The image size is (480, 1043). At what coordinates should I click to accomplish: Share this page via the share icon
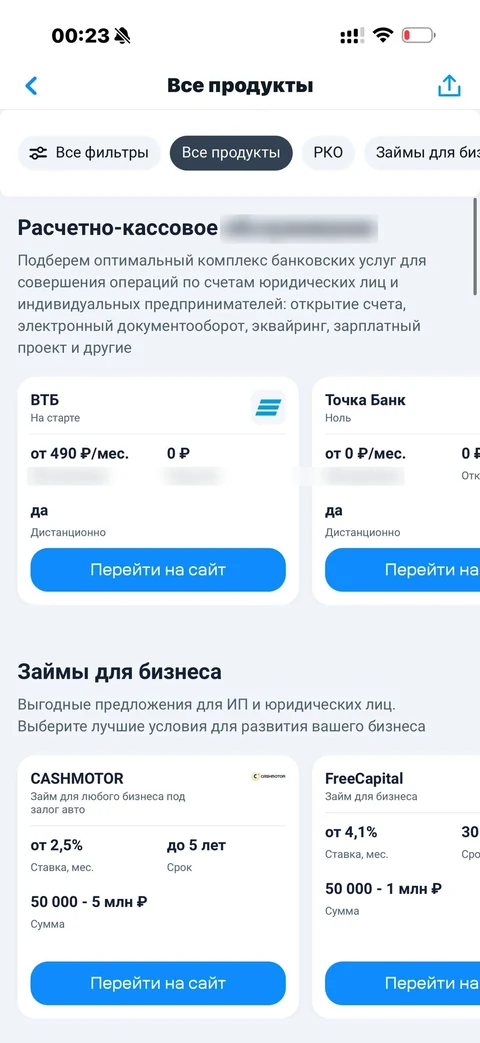click(x=449, y=86)
